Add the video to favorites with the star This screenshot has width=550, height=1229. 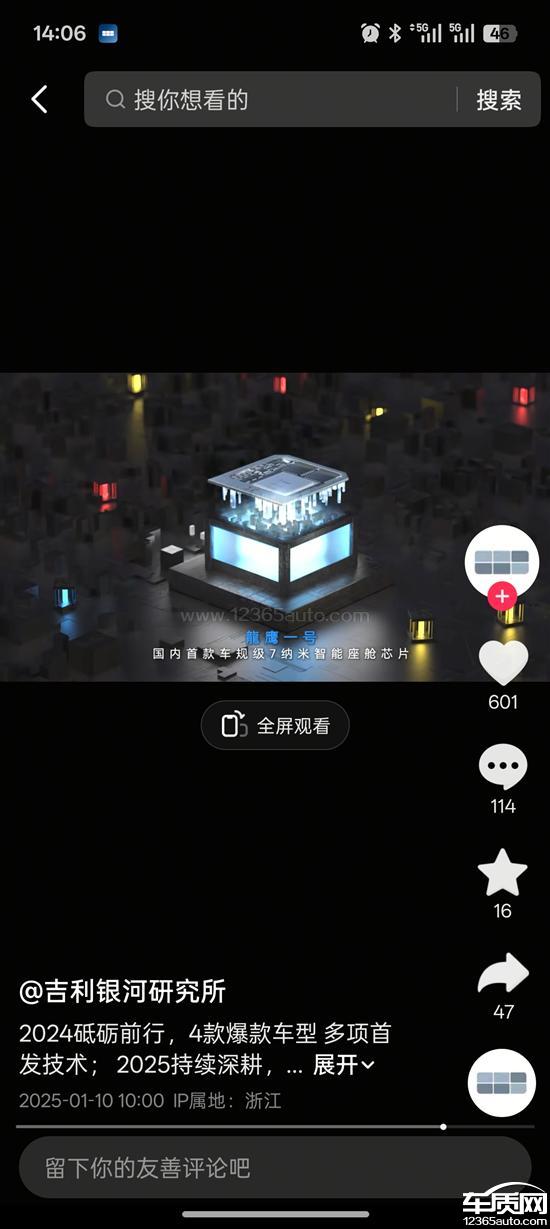pos(503,872)
